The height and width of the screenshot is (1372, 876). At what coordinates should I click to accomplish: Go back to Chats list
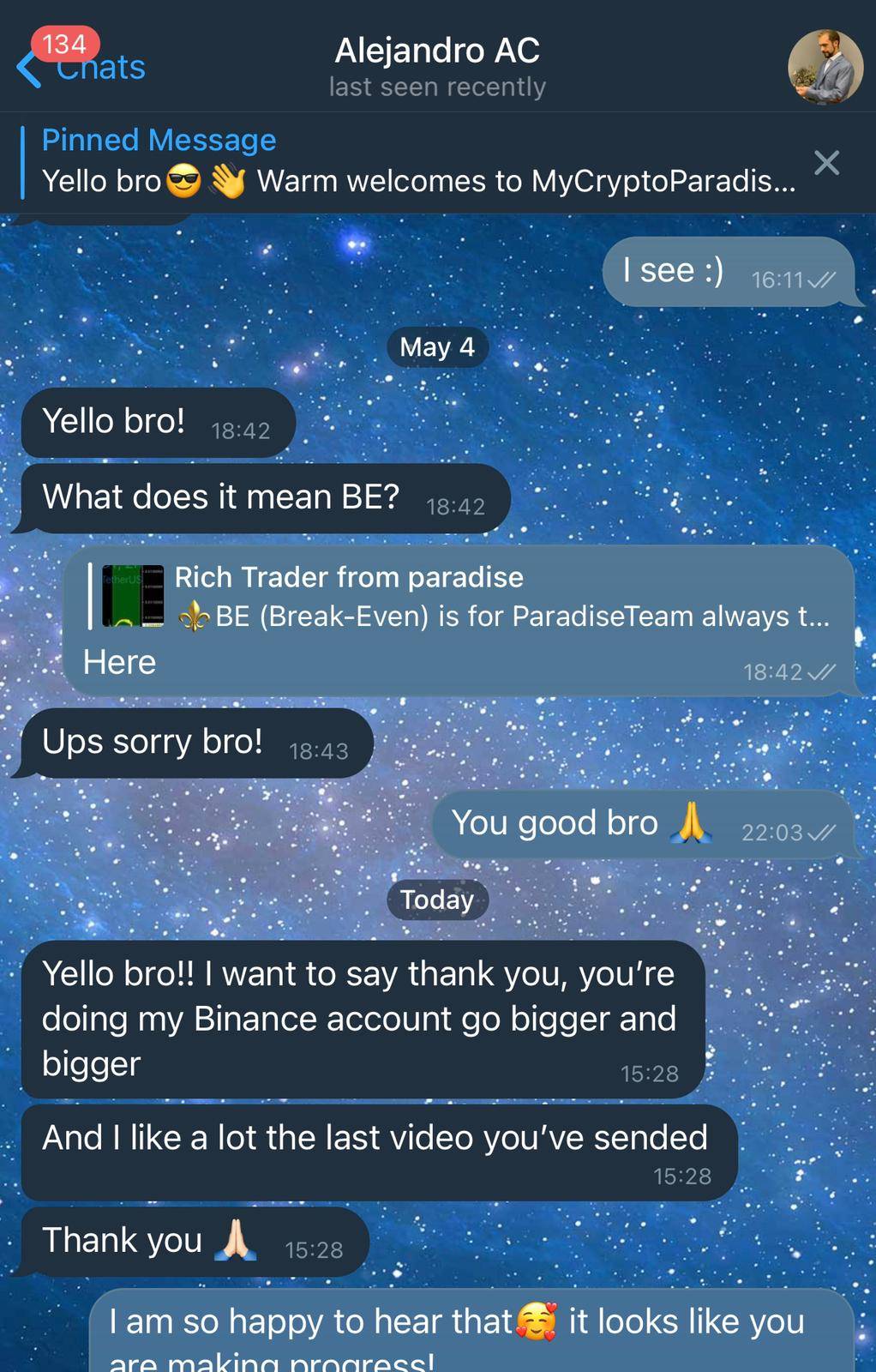pos(81,66)
